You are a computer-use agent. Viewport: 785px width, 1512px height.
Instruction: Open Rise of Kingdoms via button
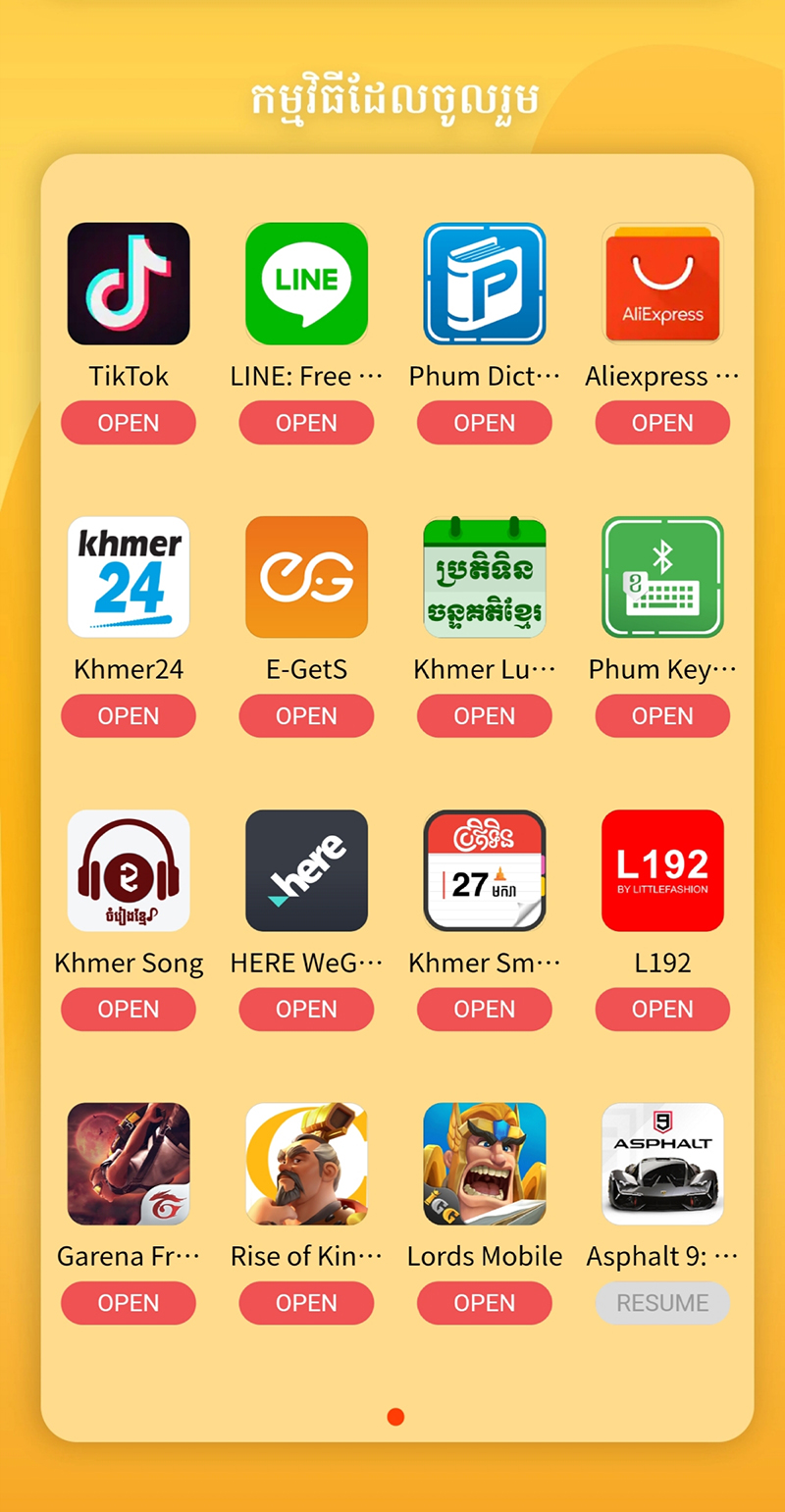pos(306,1303)
